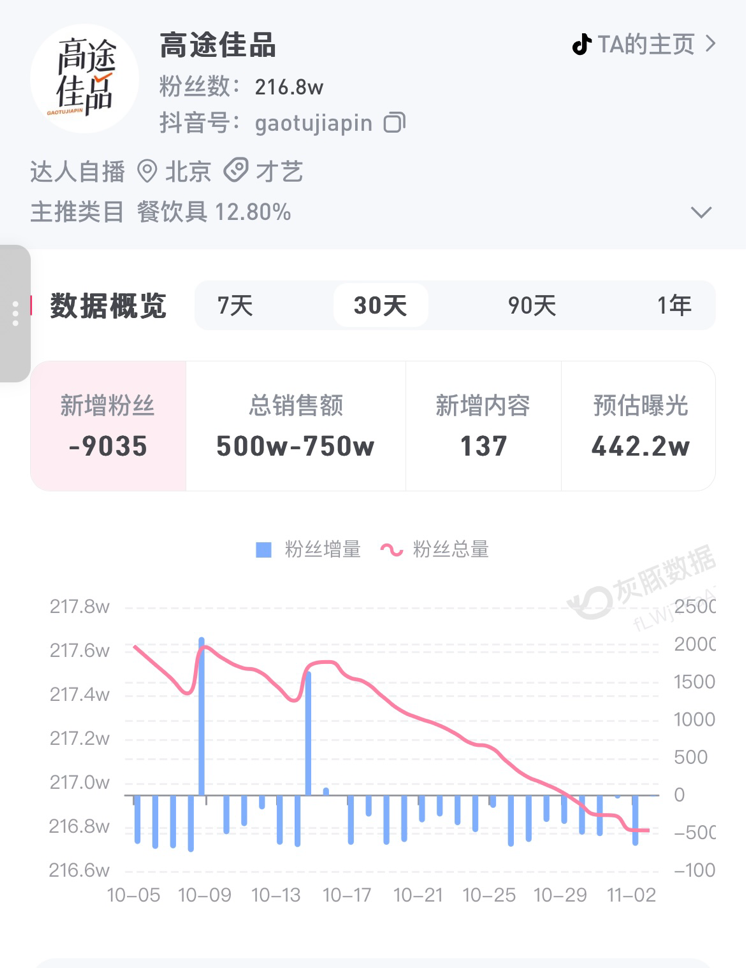
Task: Show the 总销售额 metric chart
Action: point(296,426)
